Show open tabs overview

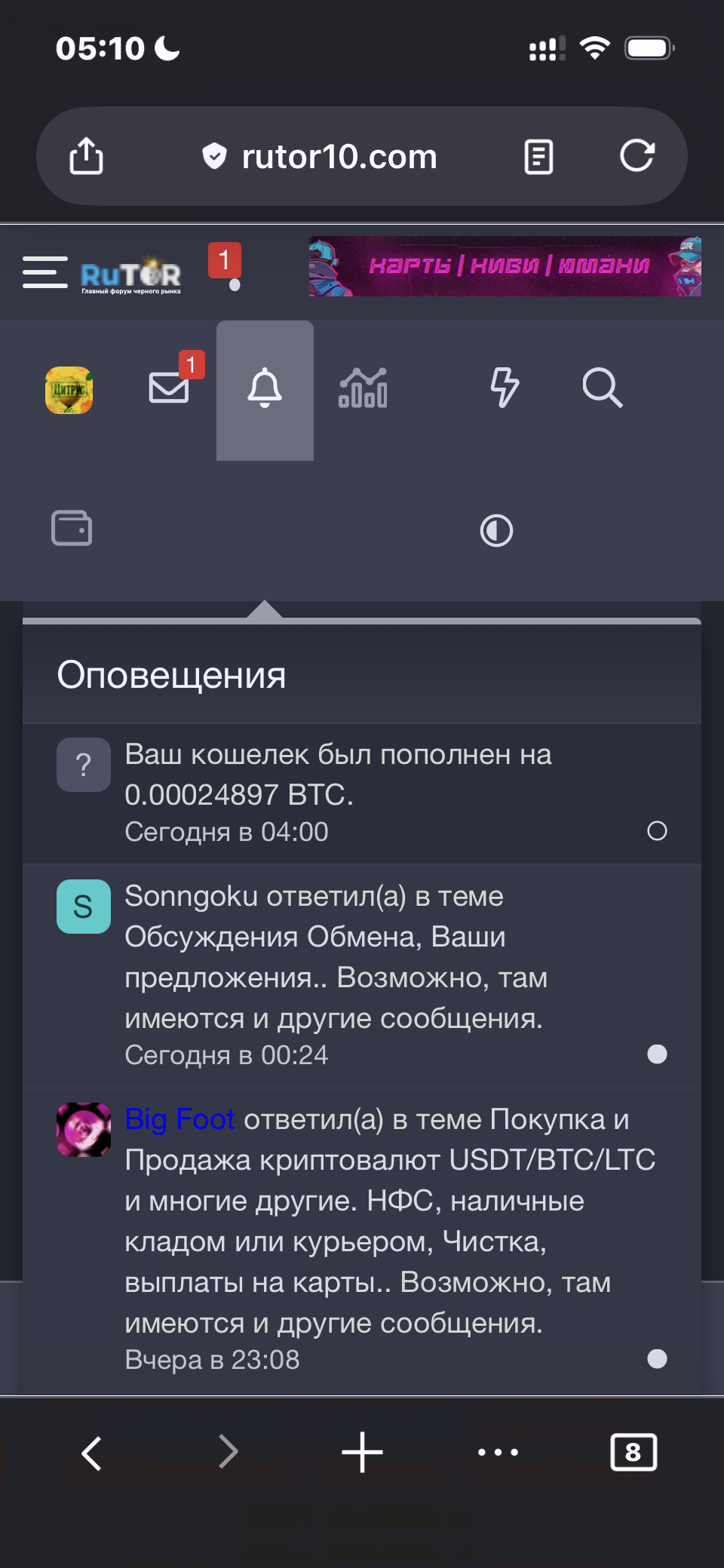click(x=633, y=1452)
